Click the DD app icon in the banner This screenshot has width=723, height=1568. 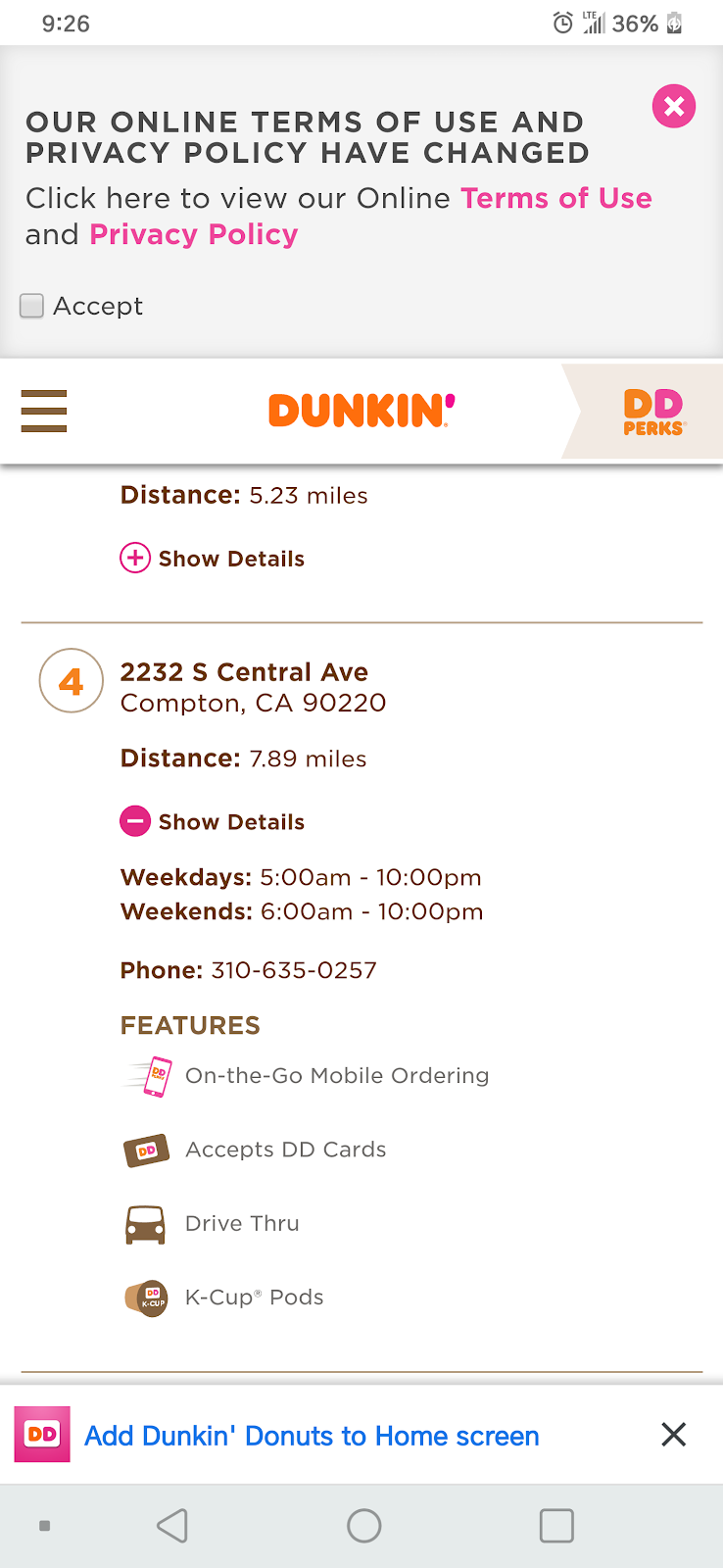[x=41, y=1434]
